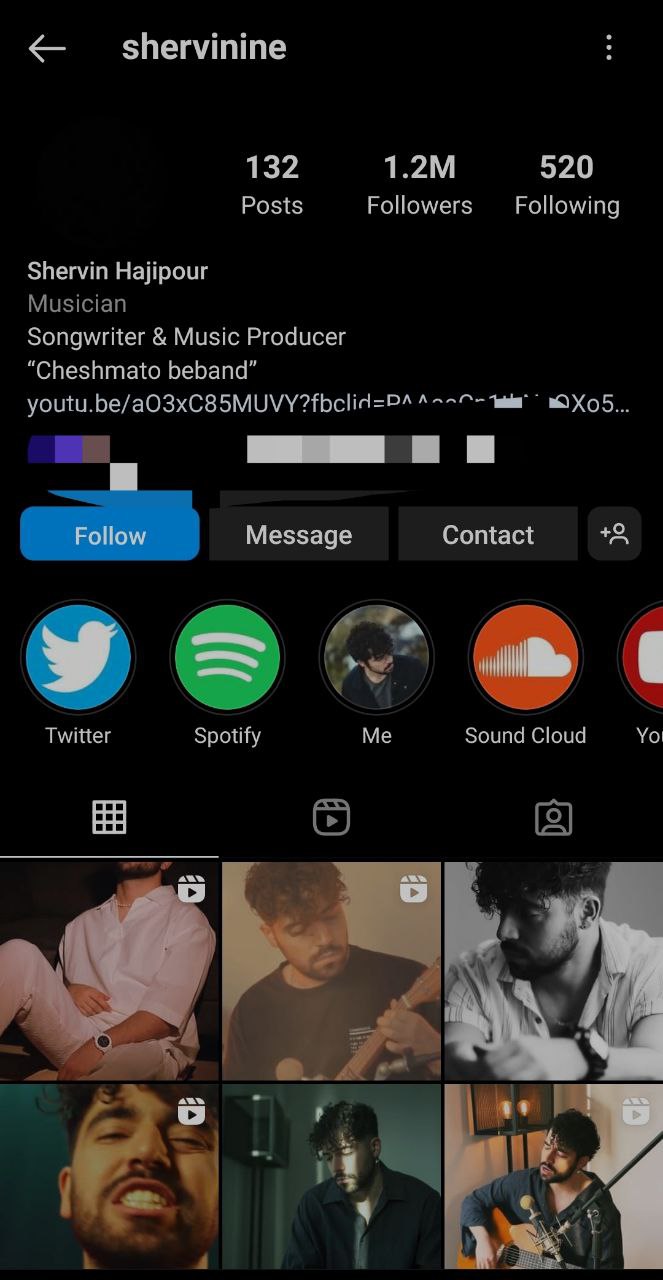Open the youtu.be link in bio
This screenshot has height=1280, width=663.
[328, 404]
